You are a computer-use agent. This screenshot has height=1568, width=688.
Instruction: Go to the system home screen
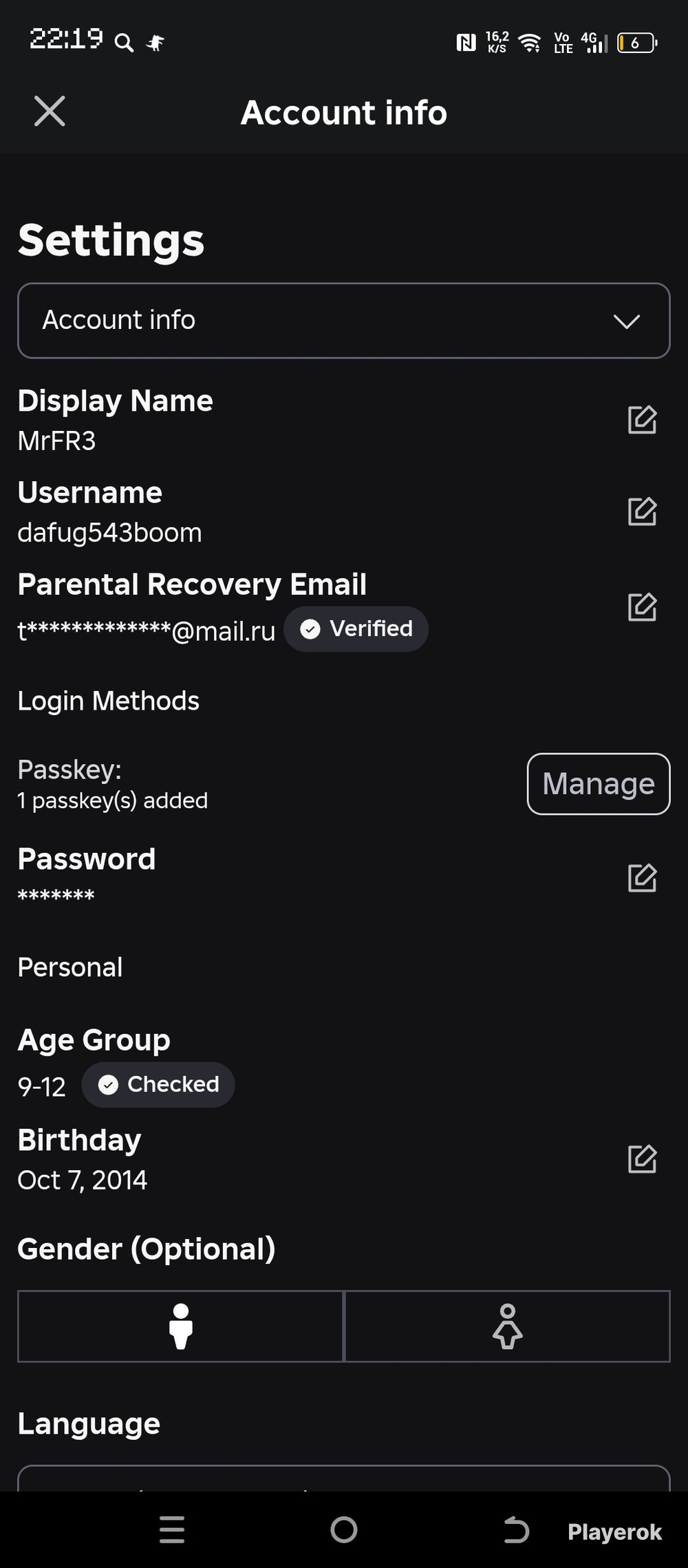[x=344, y=1530]
